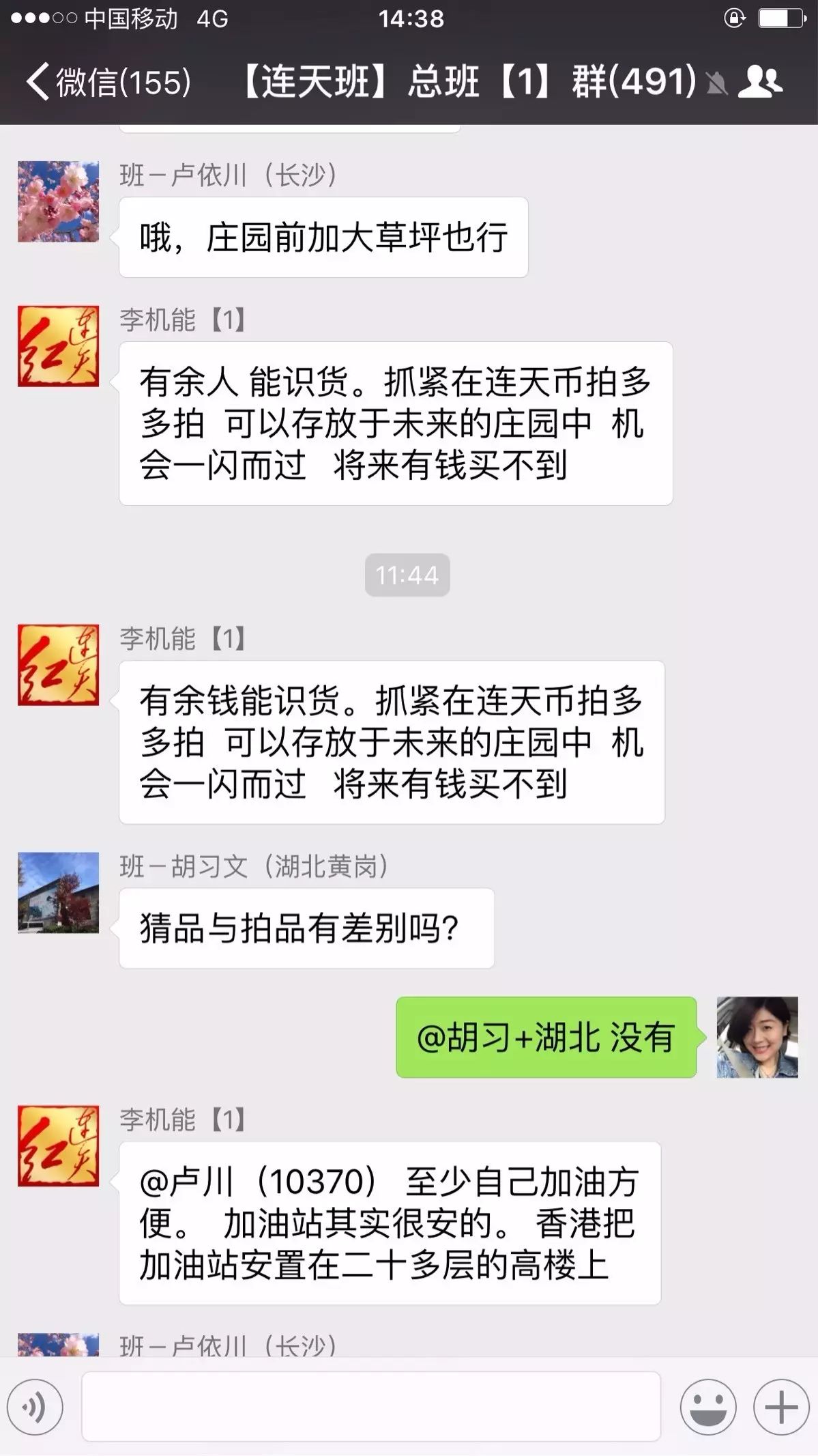Open group members and chat info
Viewport: 818px width, 1456px height.
760,82
